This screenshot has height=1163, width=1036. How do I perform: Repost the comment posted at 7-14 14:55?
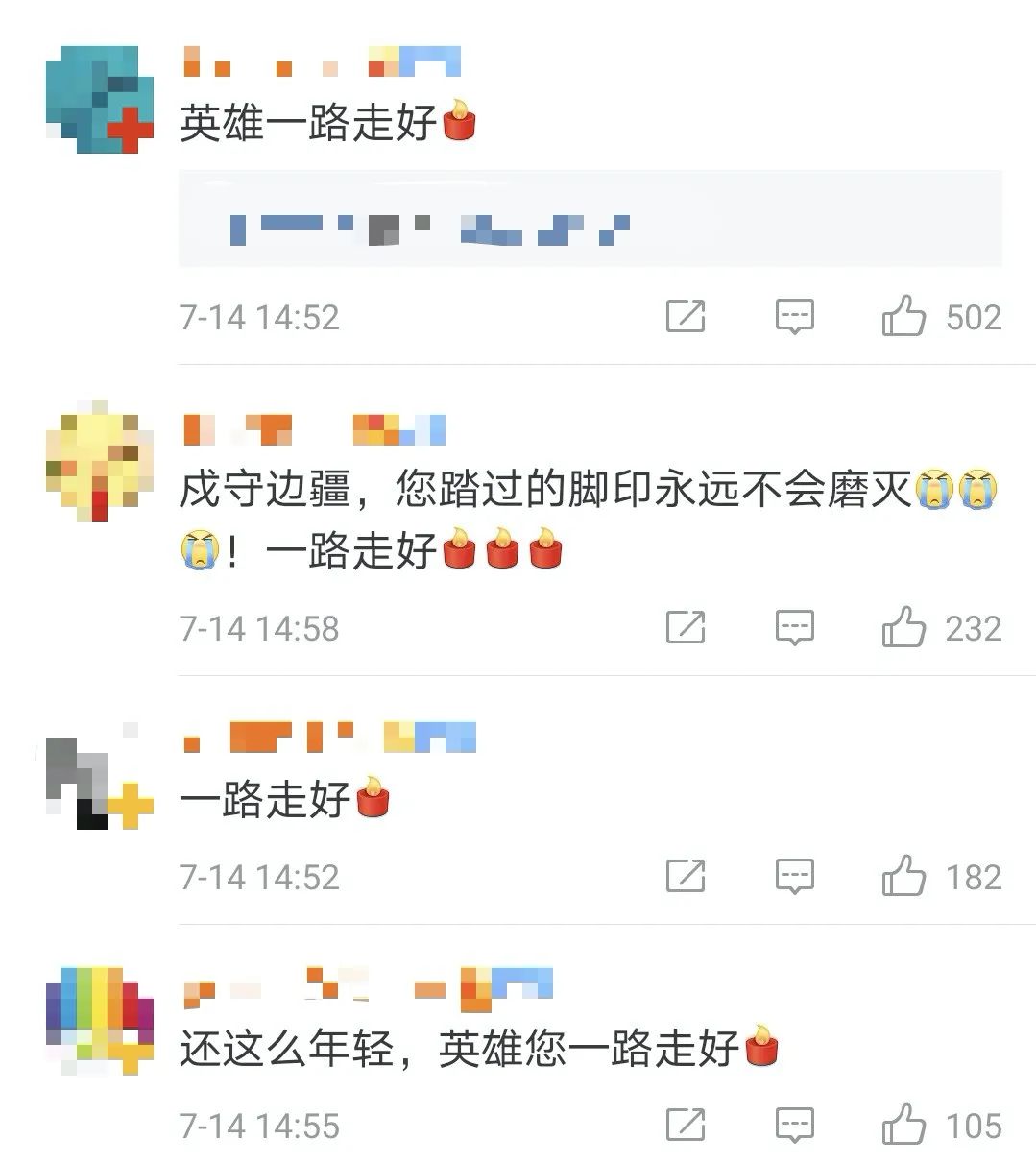[x=686, y=1125]
